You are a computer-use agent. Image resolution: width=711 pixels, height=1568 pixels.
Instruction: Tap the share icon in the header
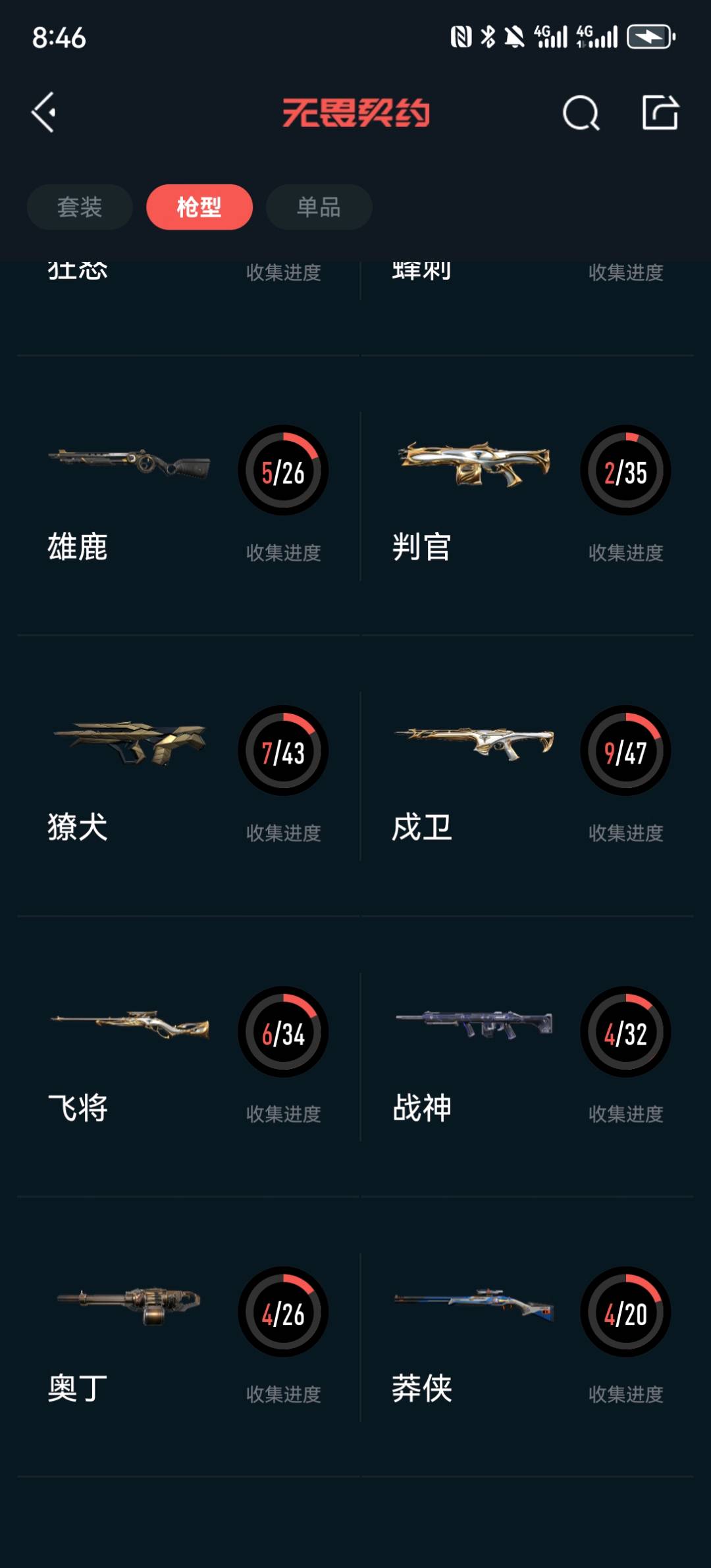coord(660,113)
